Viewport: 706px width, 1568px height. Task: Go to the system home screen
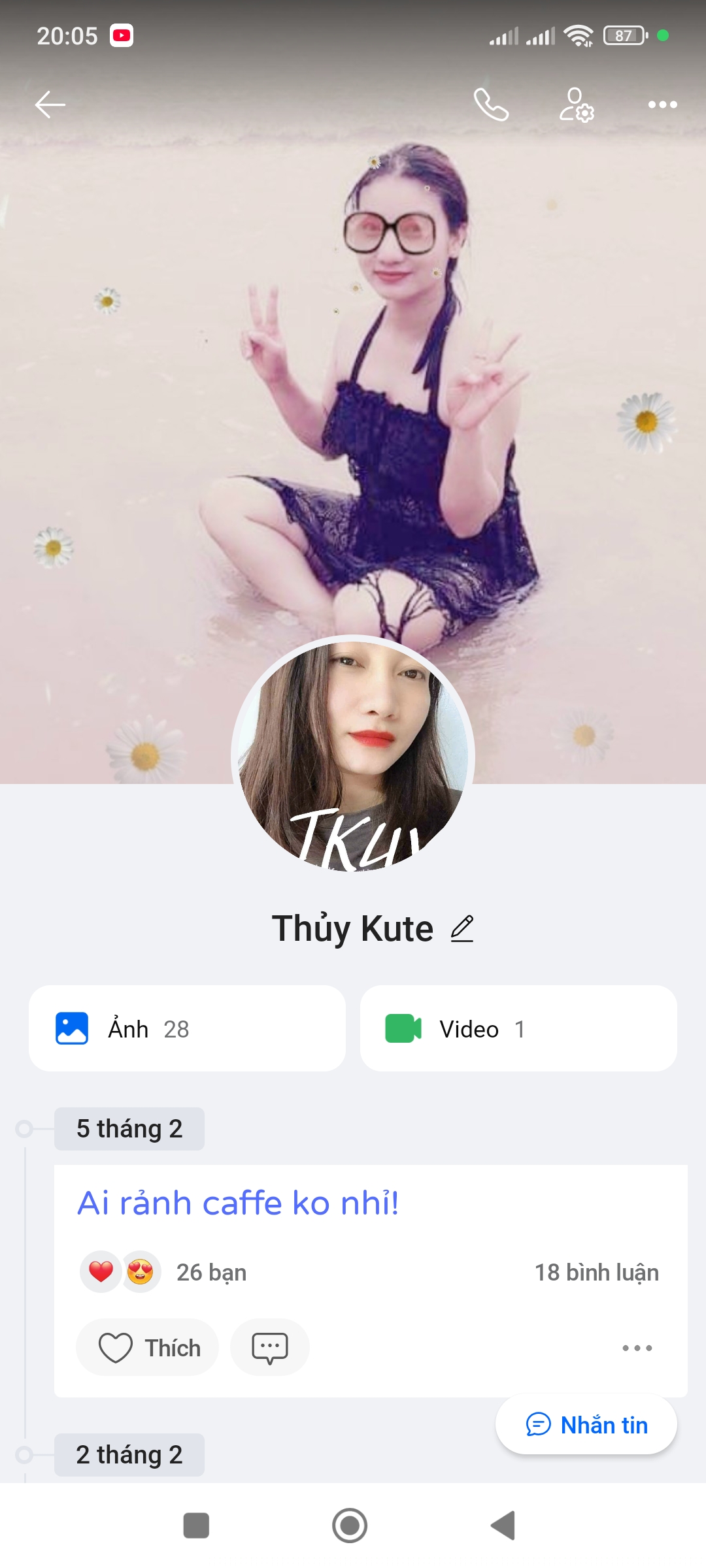click(350, 1526)
